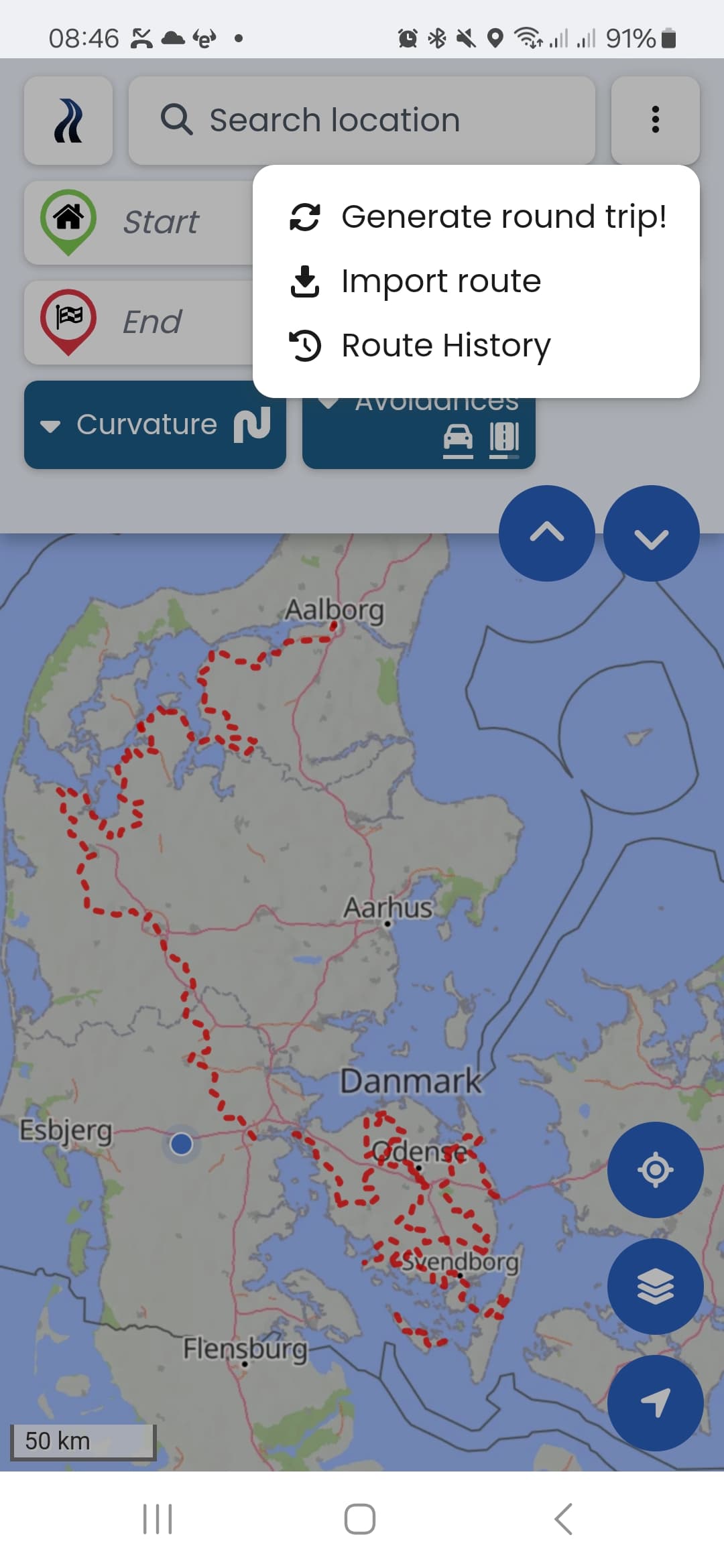Open the Search location field
The height and width of the screenshot is (1568, 724).
[x=362, y=120]
